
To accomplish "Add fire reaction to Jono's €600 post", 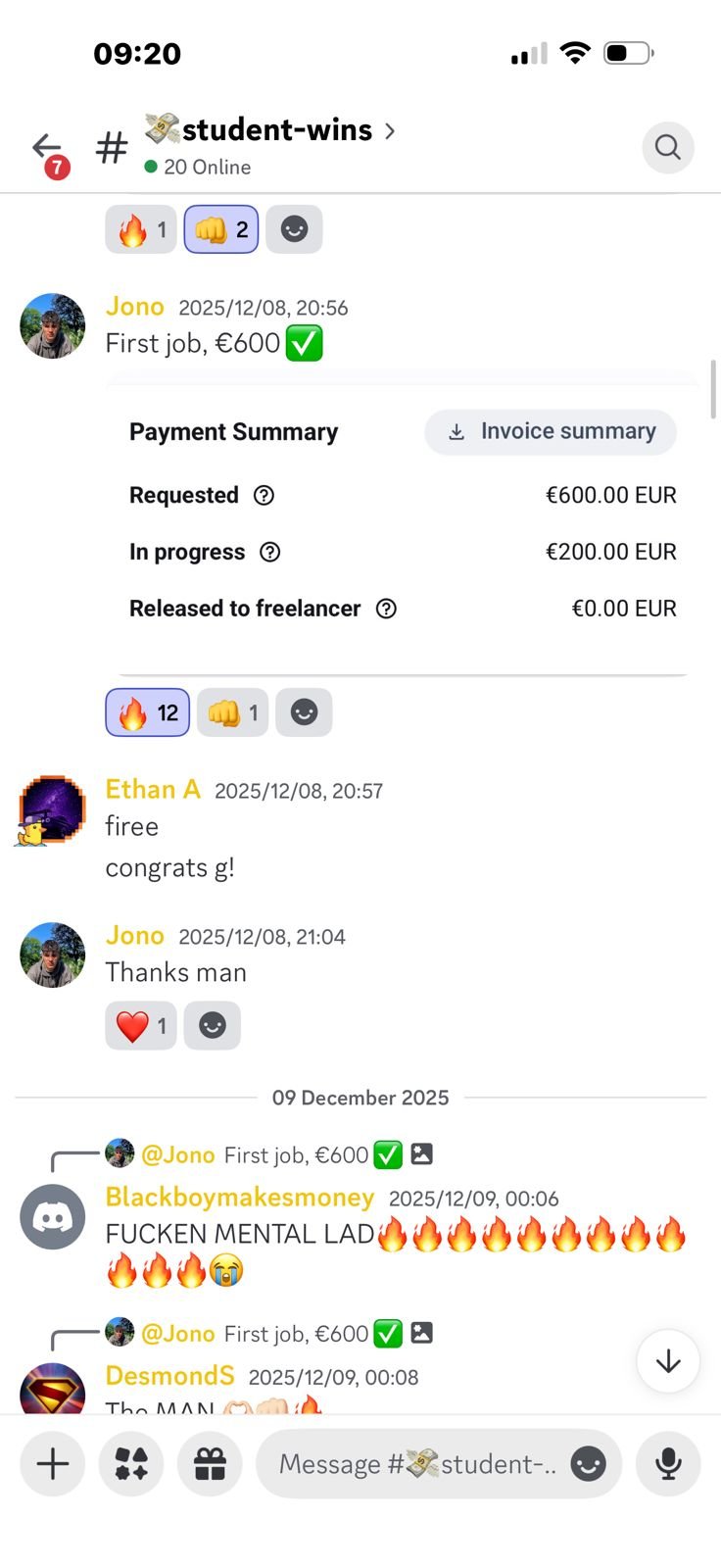I will tap(148, 712).
